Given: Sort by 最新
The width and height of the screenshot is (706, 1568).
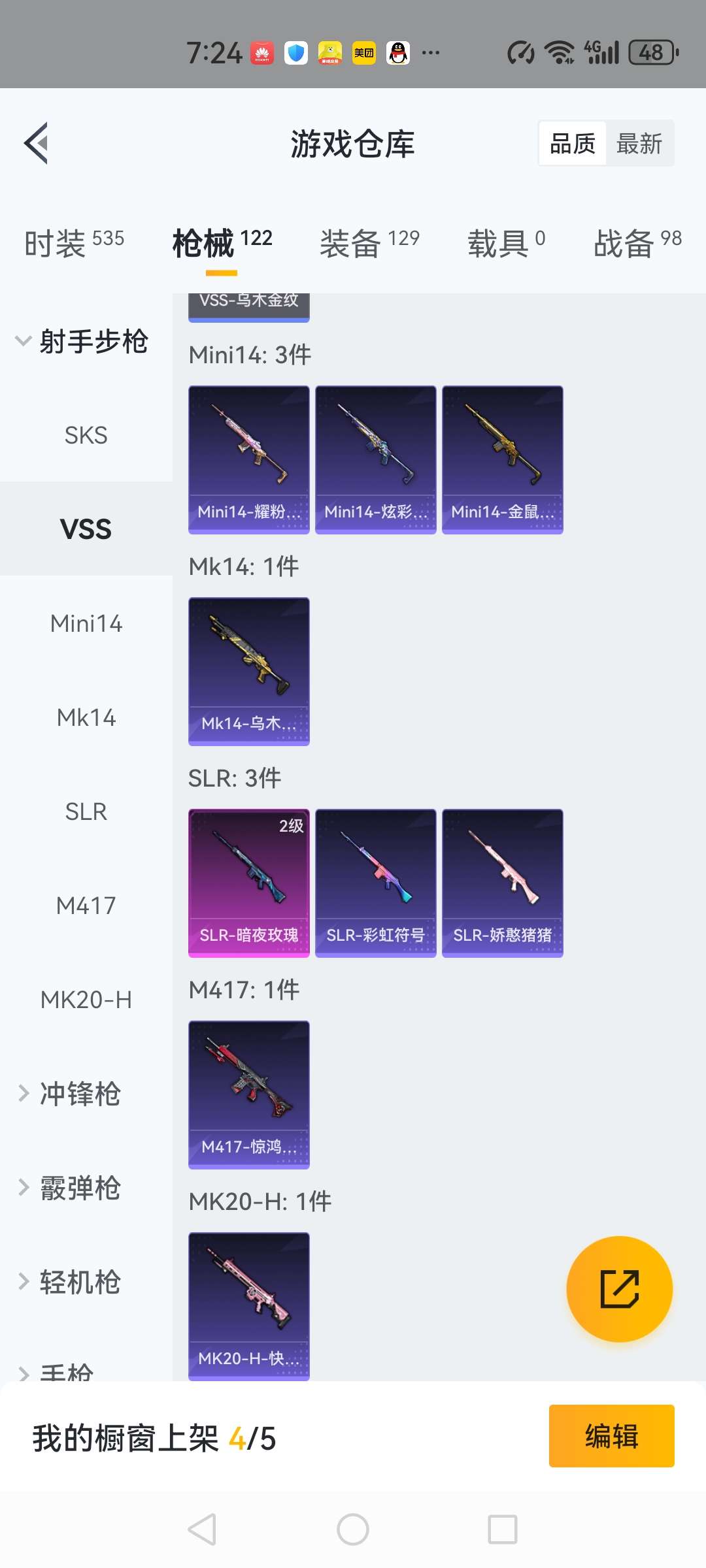Looking at the screenshot, I should click(x=639, y=143).
